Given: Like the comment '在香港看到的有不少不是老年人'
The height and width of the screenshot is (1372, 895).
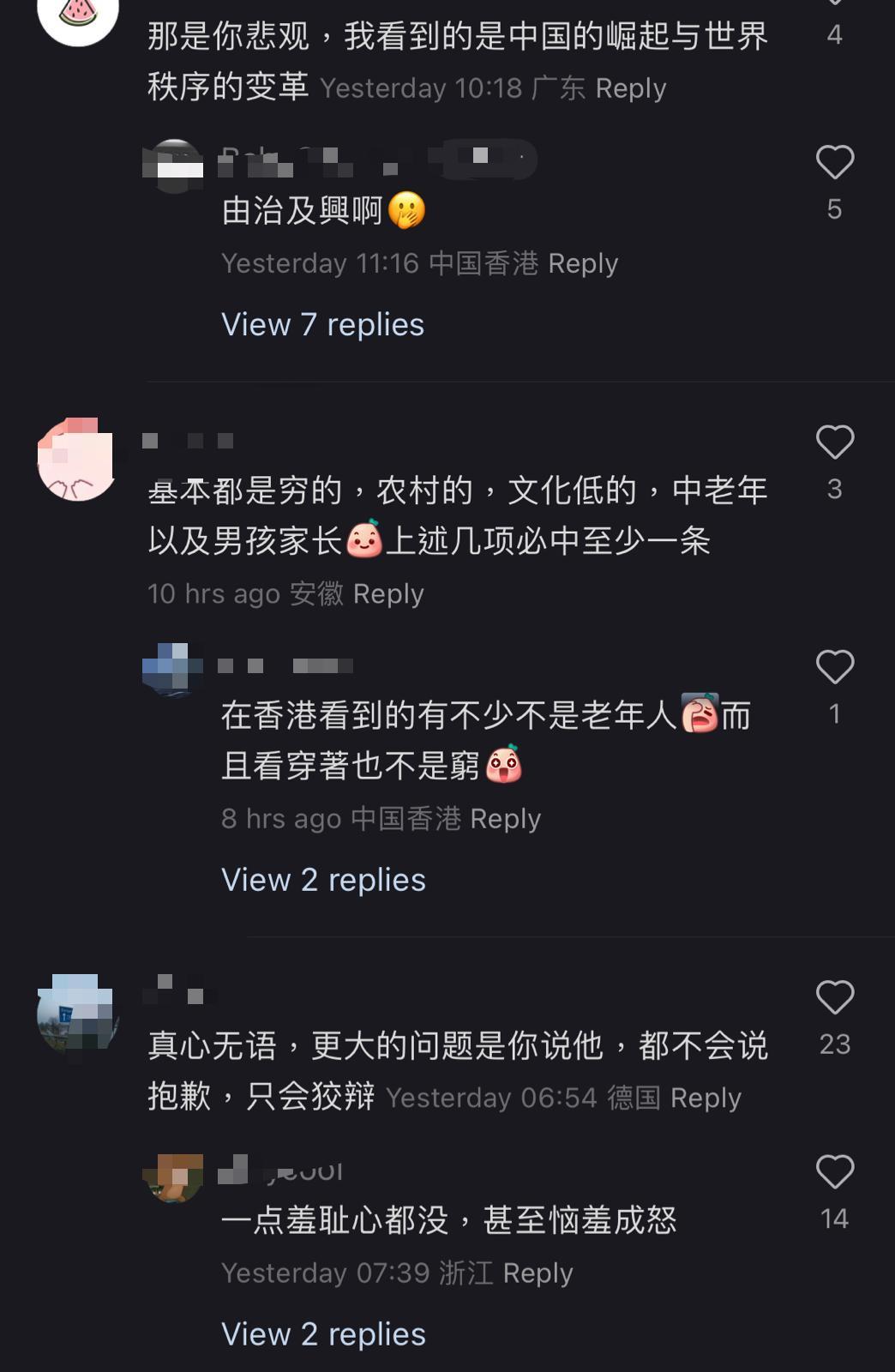Looking at the screenshot, I should (x=834, y=667).
